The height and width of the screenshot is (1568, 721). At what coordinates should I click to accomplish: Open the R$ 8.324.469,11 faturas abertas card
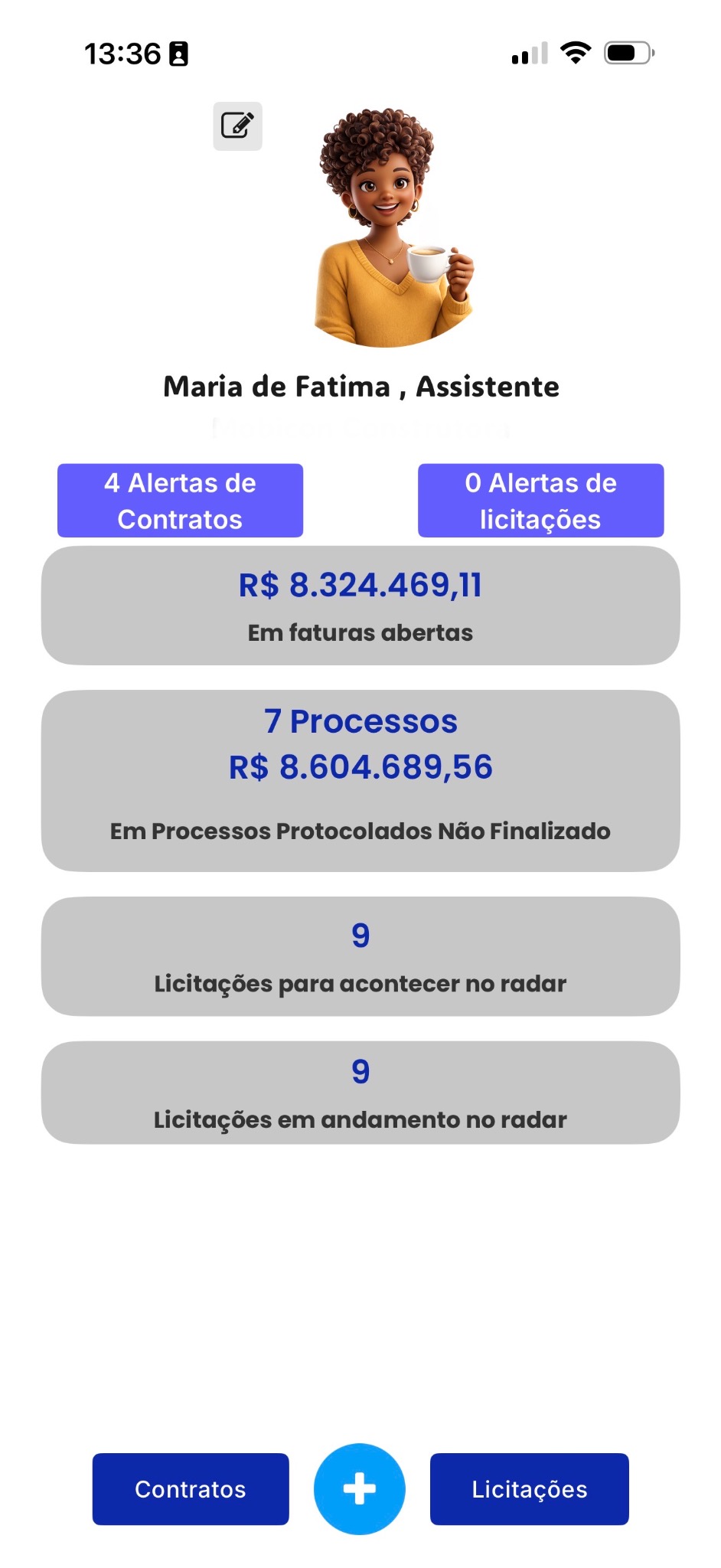(360, 604)
